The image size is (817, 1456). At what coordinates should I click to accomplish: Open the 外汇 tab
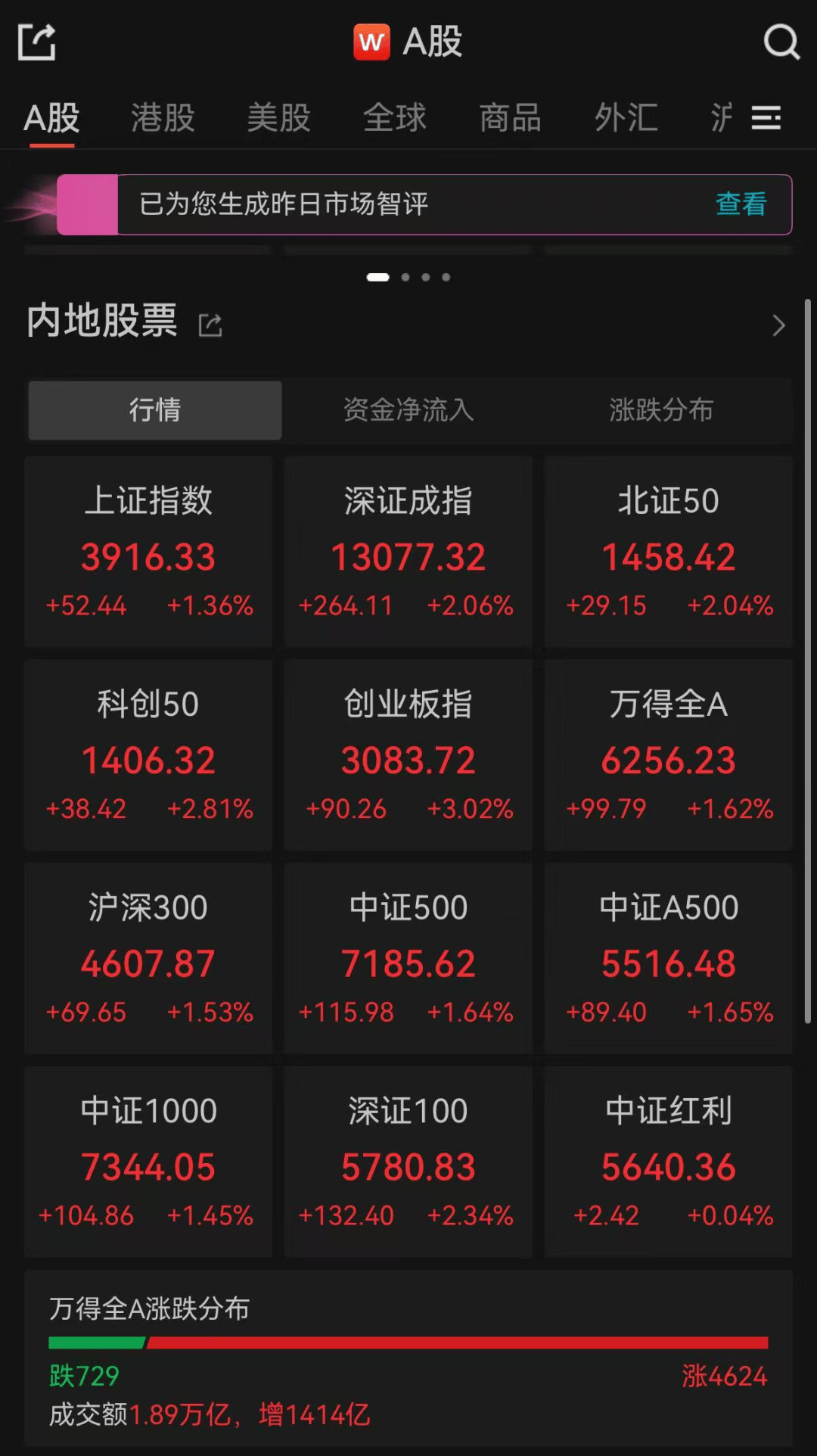(626, 118)
